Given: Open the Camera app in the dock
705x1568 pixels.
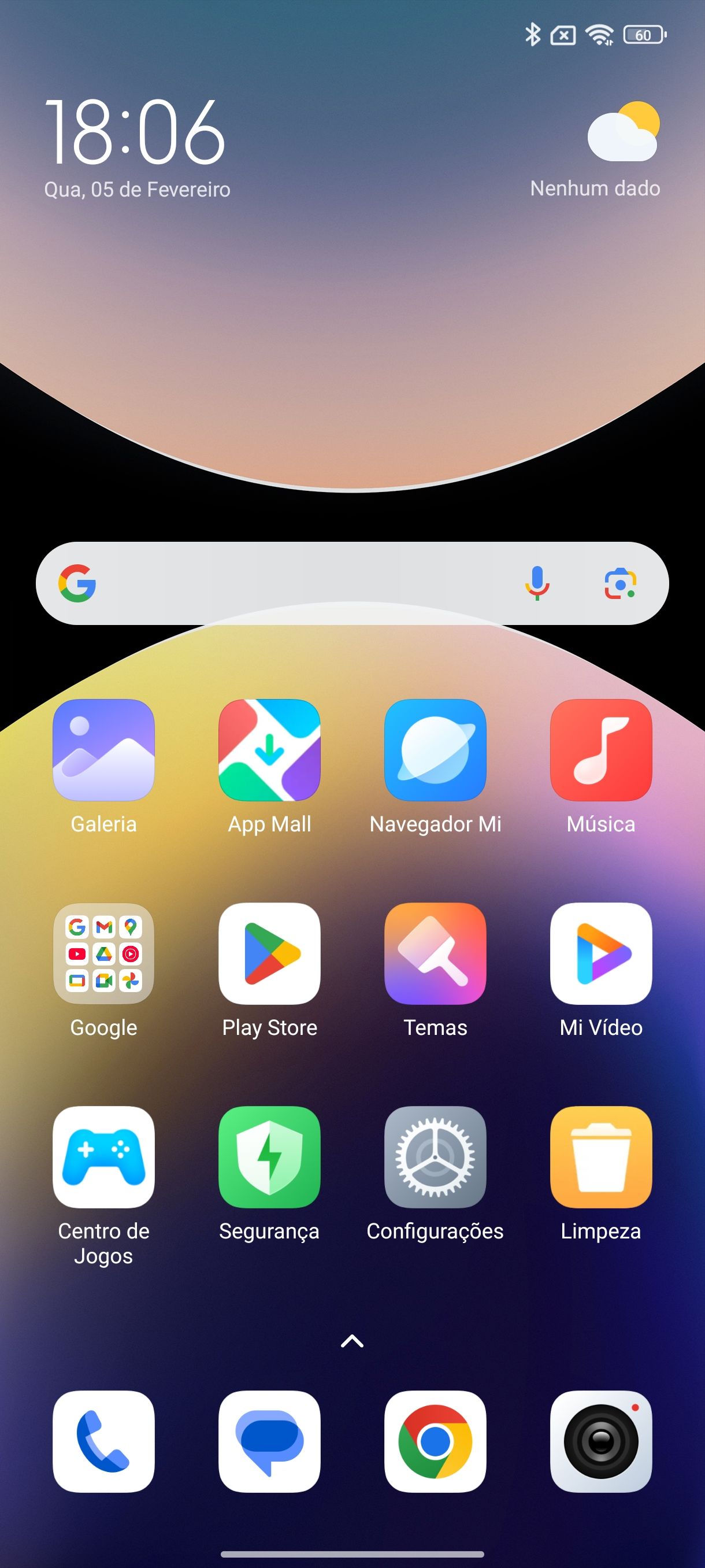Looking at the screenshot, I should [601, 1441].
